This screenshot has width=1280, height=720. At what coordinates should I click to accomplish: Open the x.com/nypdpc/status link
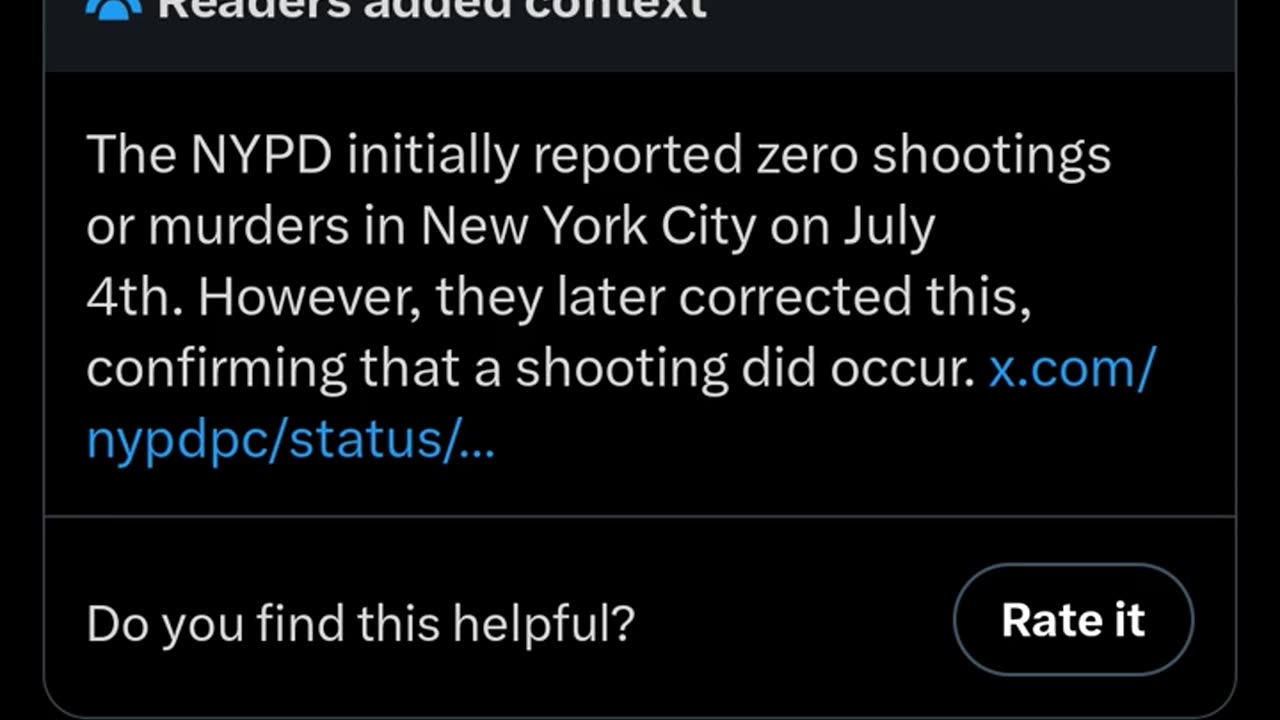(290, 440)
